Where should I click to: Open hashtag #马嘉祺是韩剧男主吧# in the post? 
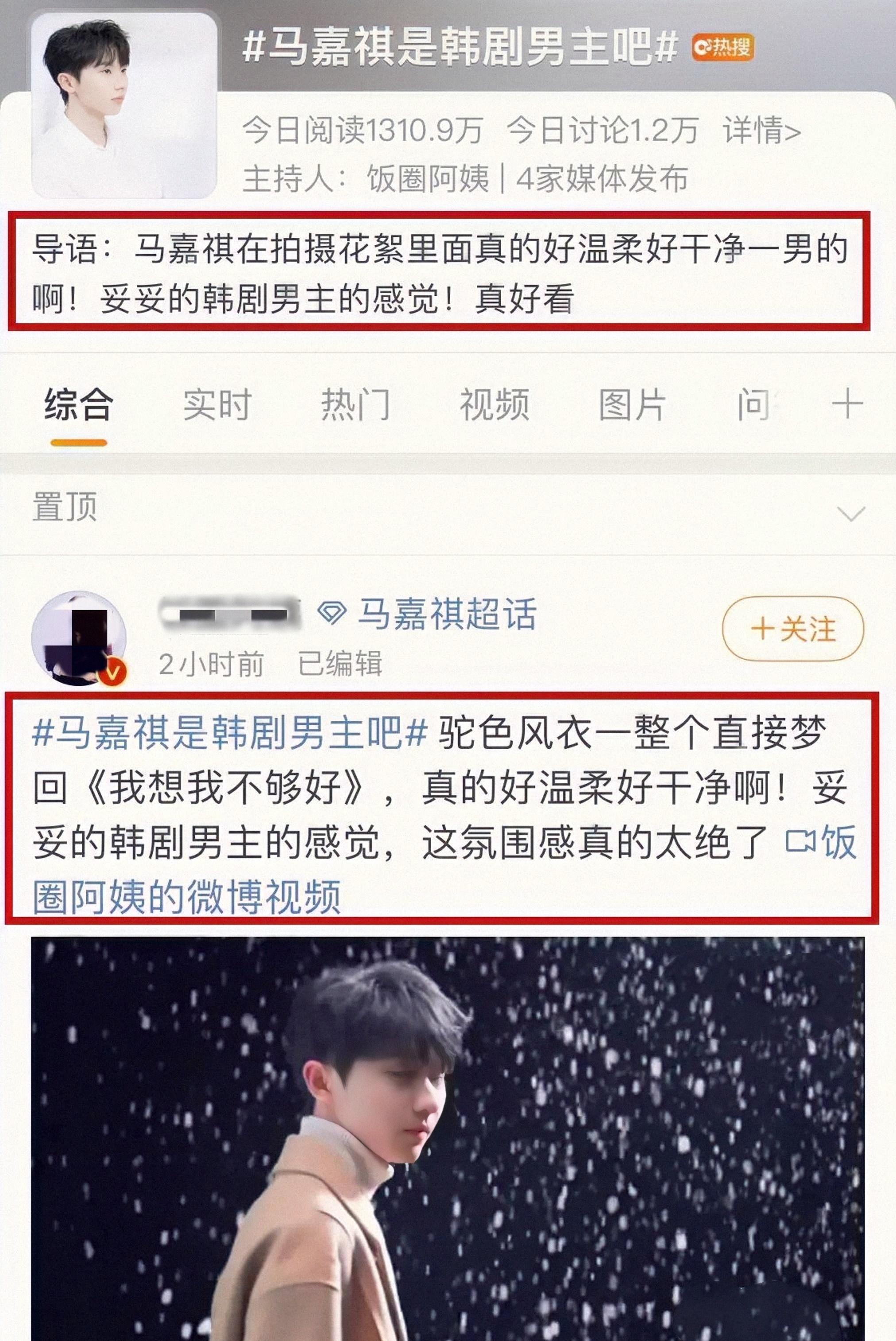[230, 733]
